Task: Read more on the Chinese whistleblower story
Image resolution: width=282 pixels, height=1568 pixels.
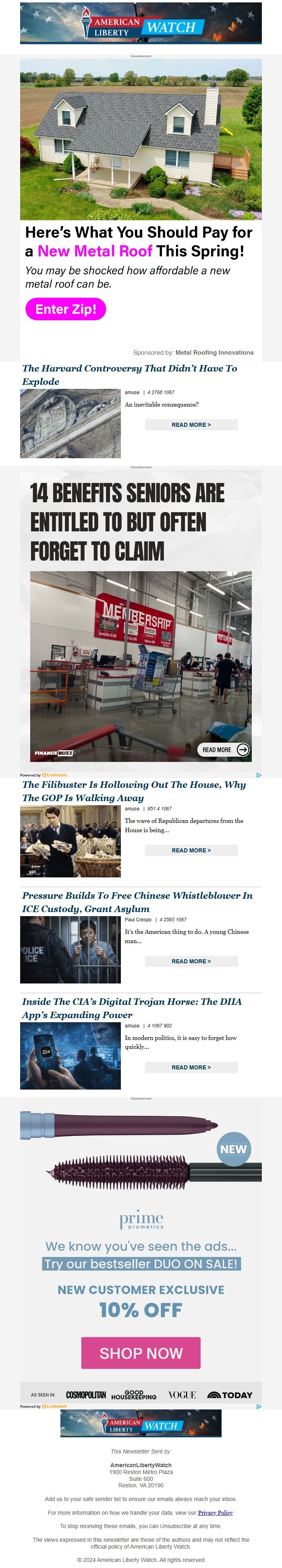Action: (x=191, y=961)
